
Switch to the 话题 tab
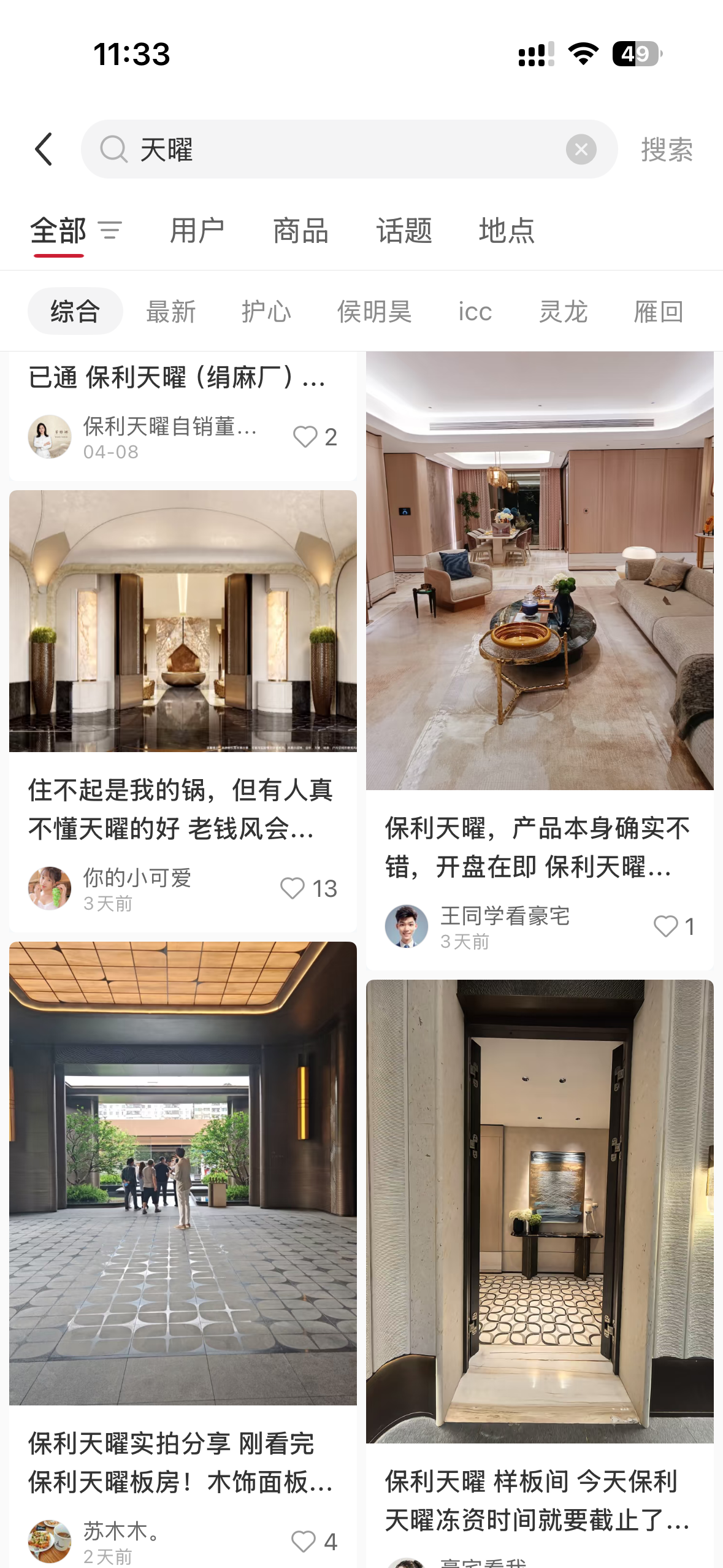click(404, 231)
